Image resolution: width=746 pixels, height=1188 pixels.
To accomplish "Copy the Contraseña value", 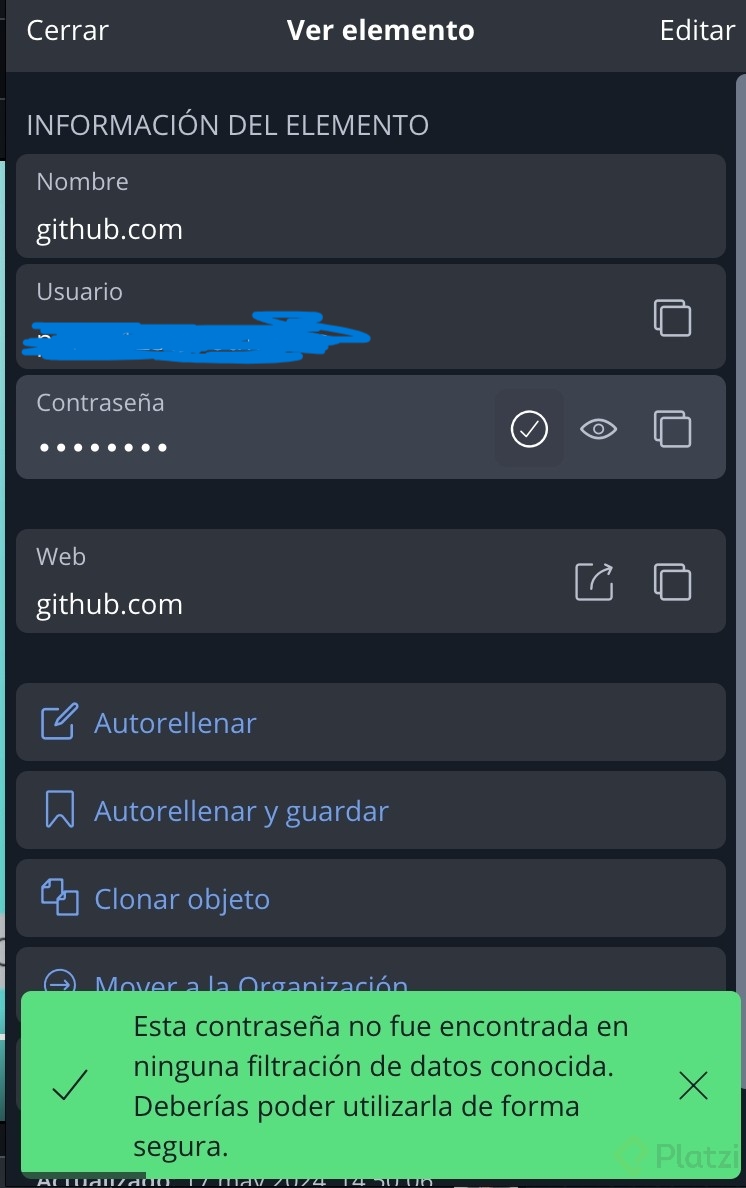I will click(673, 429).
